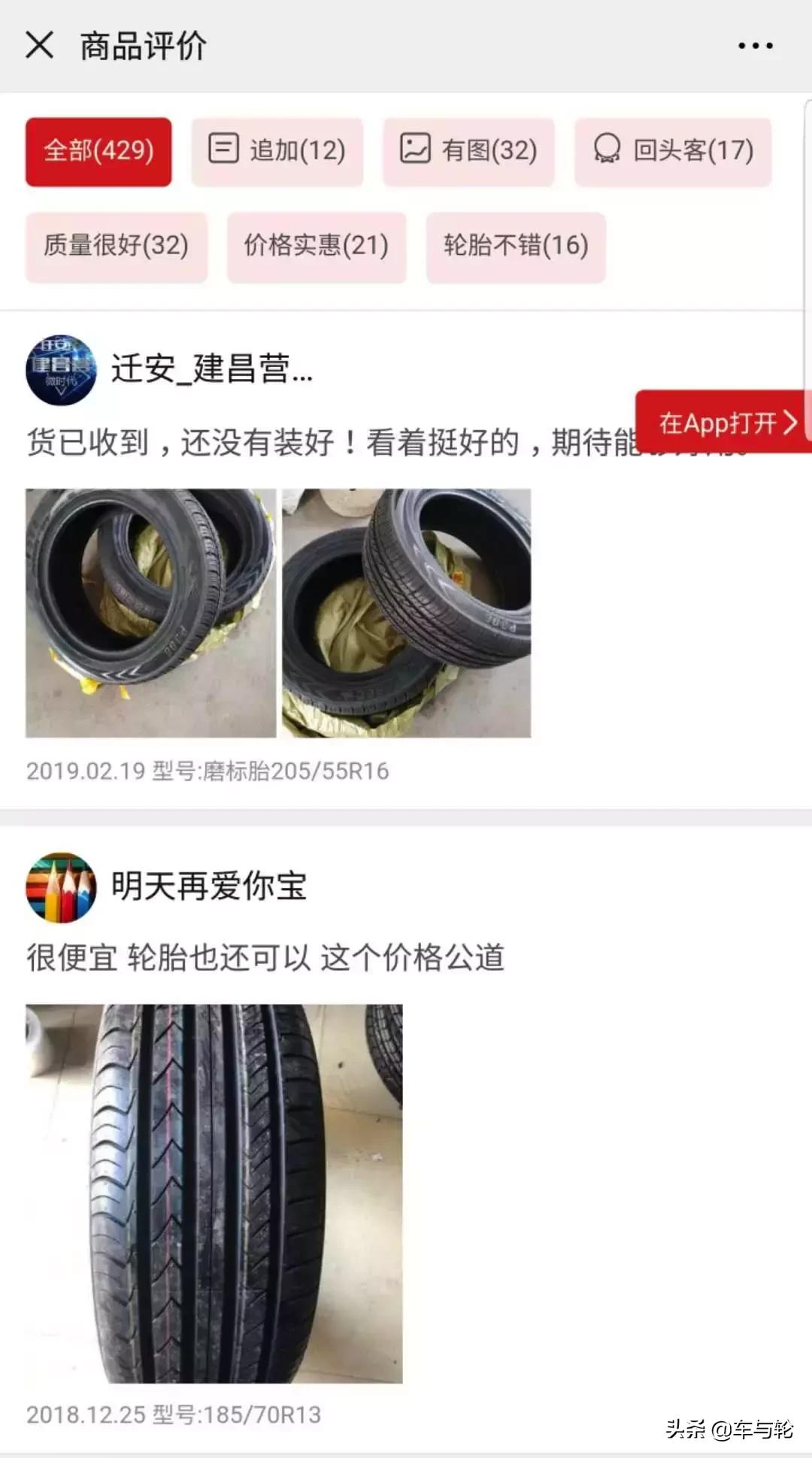Open 回头客(17) repeat-buyer reviews

[x=672, y=150]
